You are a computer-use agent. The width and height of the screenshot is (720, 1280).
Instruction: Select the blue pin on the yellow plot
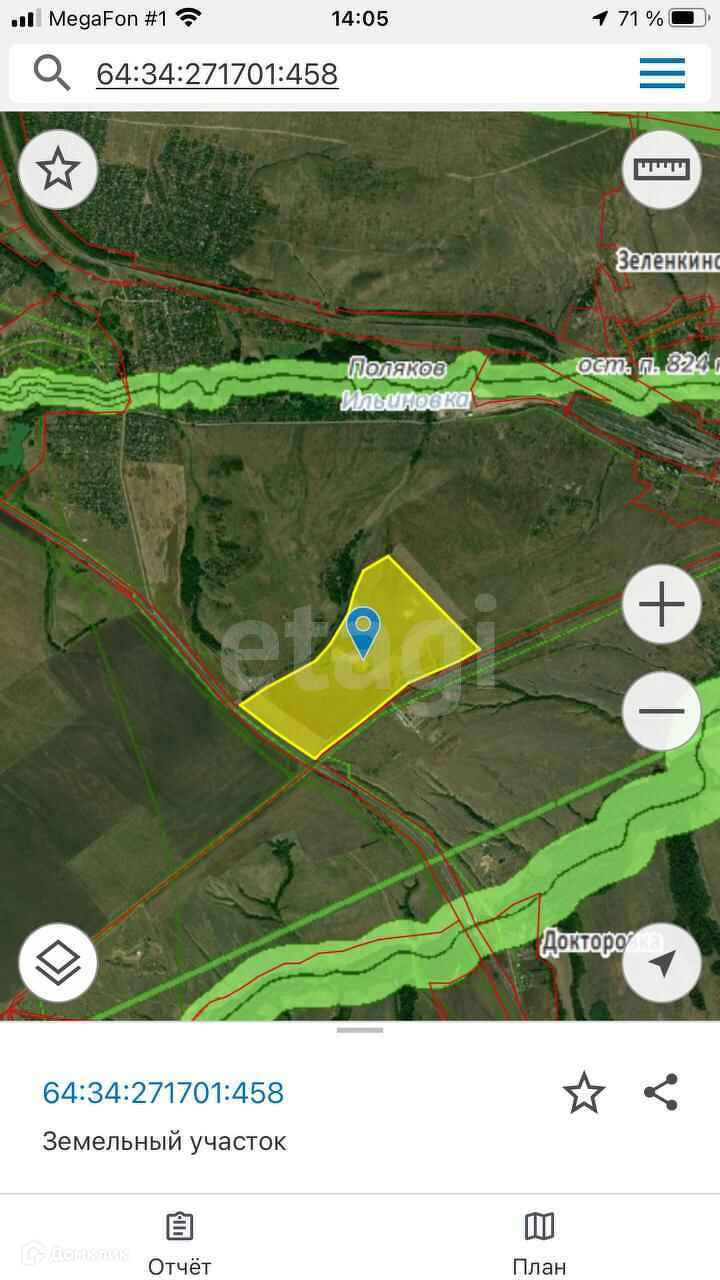coord(363,630)
